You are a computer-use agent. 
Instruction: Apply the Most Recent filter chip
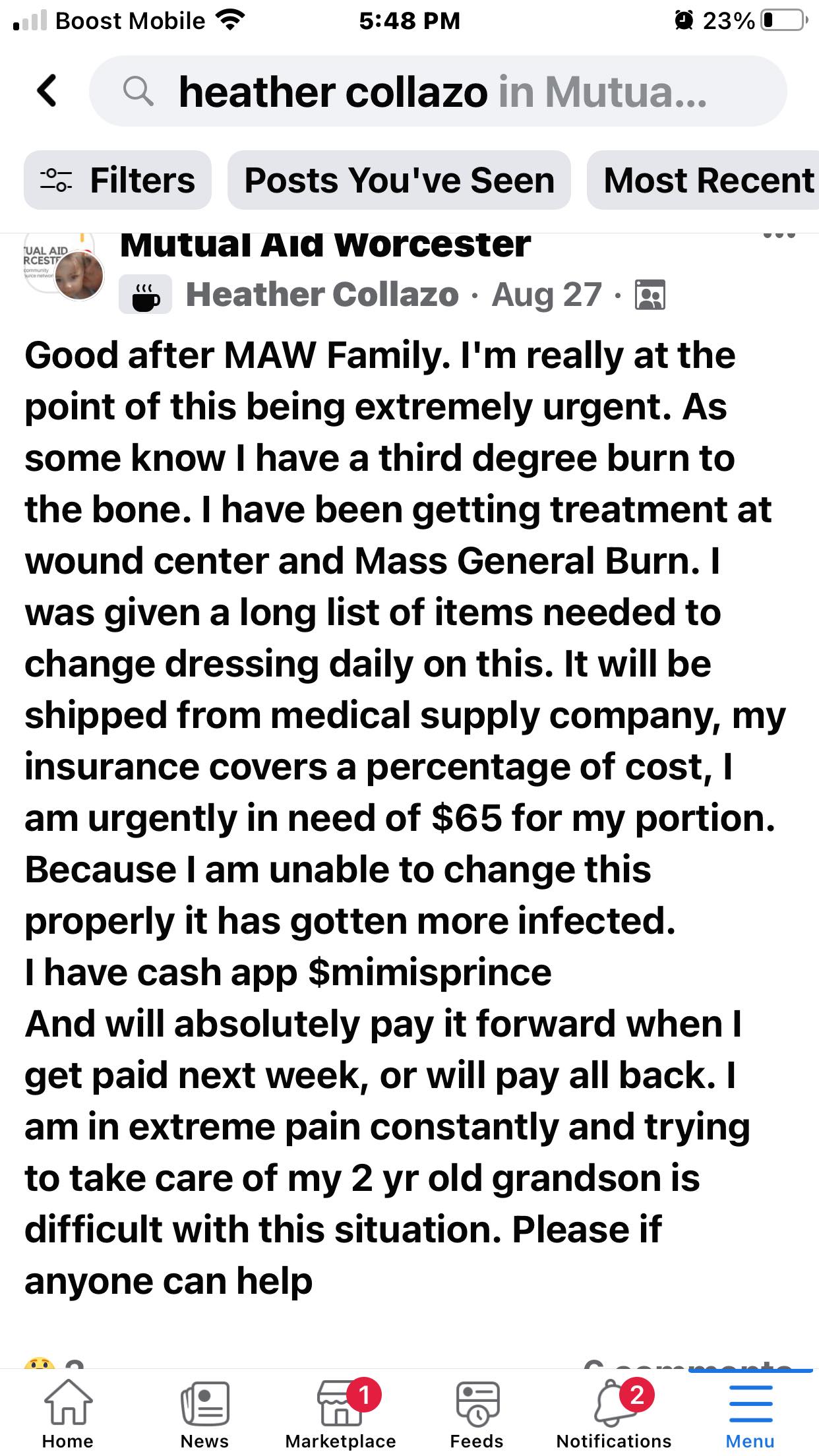coord(708,180)
